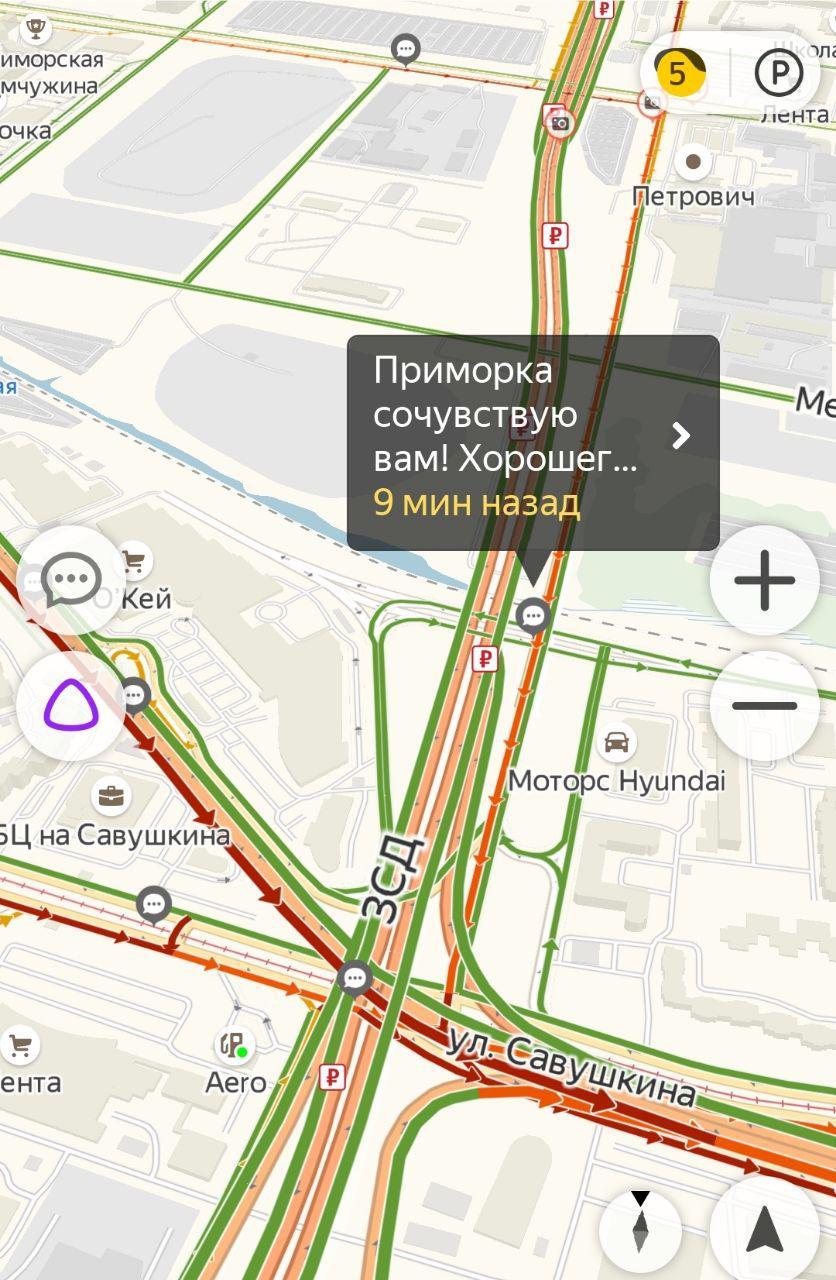Open the Петрович place marker
Viewport: 836px width, 1280px height.
point(692,161)
